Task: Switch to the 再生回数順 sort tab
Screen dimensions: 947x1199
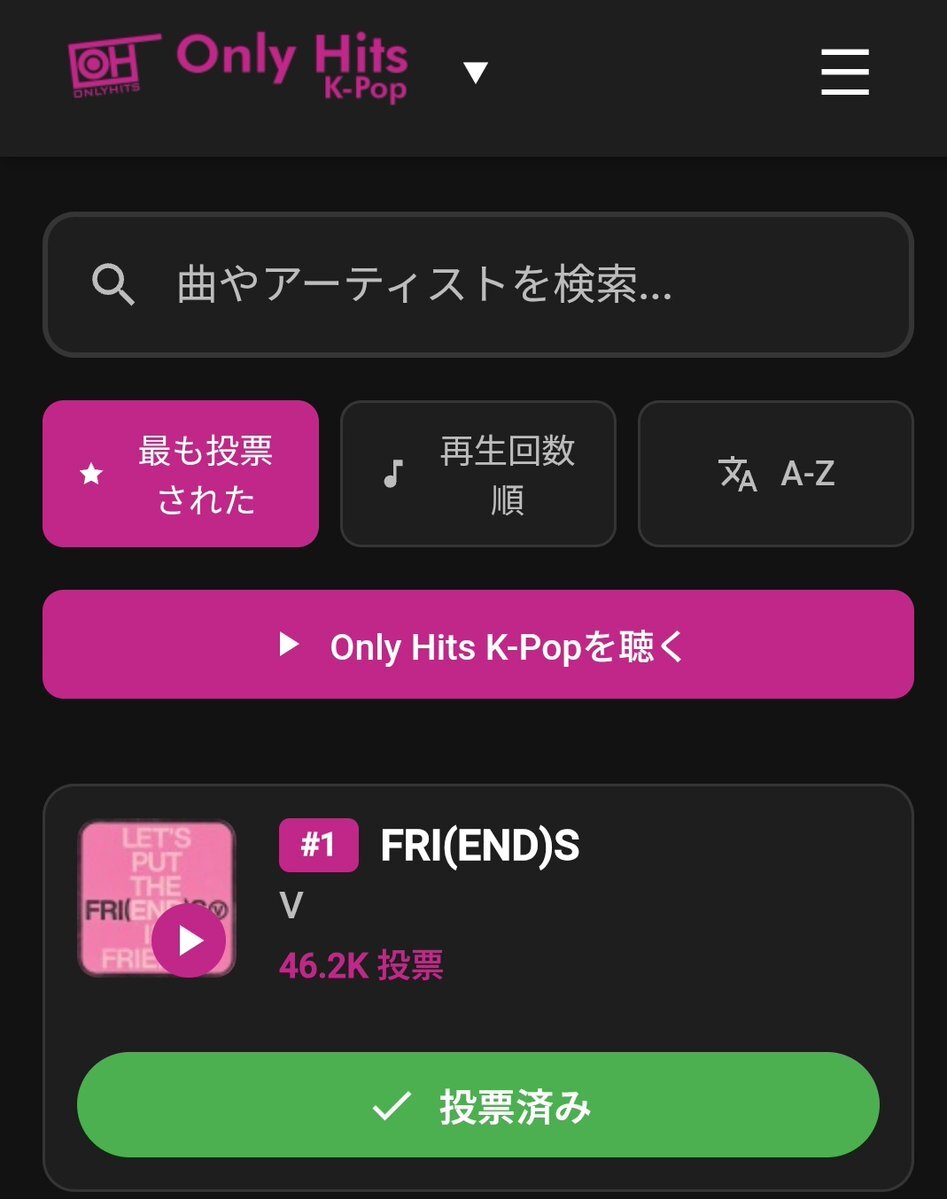Action: pyautogui.click(x=478, y=474)
